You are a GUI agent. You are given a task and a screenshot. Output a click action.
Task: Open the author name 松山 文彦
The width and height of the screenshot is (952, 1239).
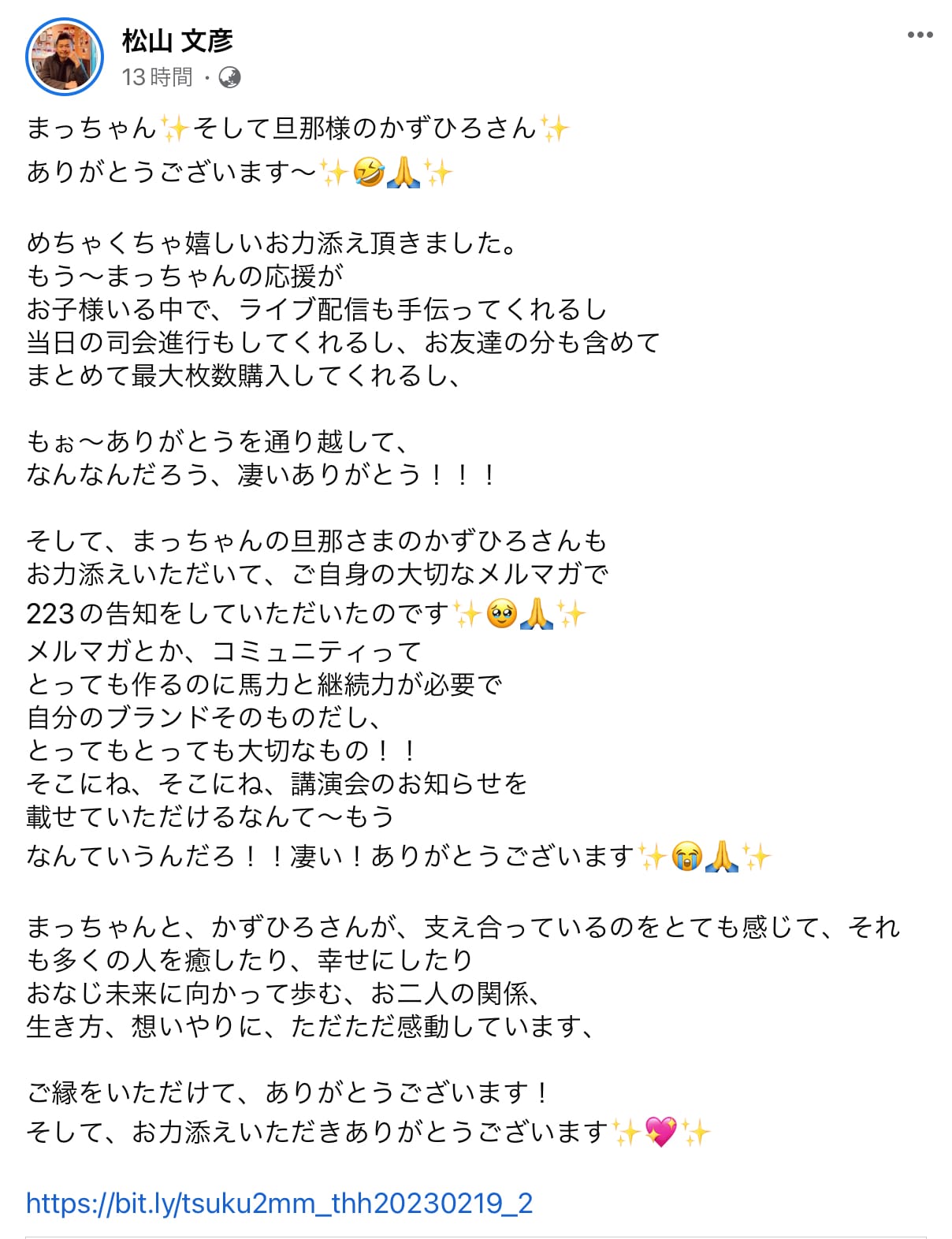pyautogui.click(x=177, y=40)
